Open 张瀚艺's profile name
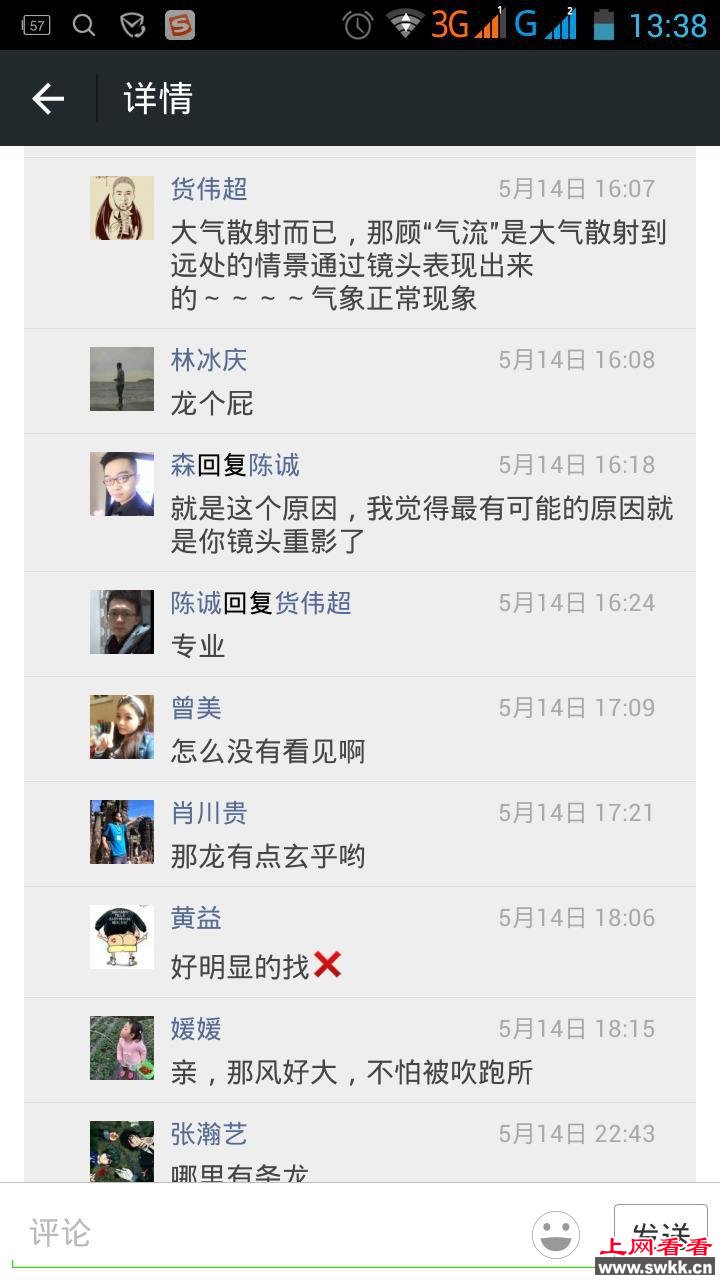The height and width of the screenshot is (1280, 720). [x=209, y=1134]
